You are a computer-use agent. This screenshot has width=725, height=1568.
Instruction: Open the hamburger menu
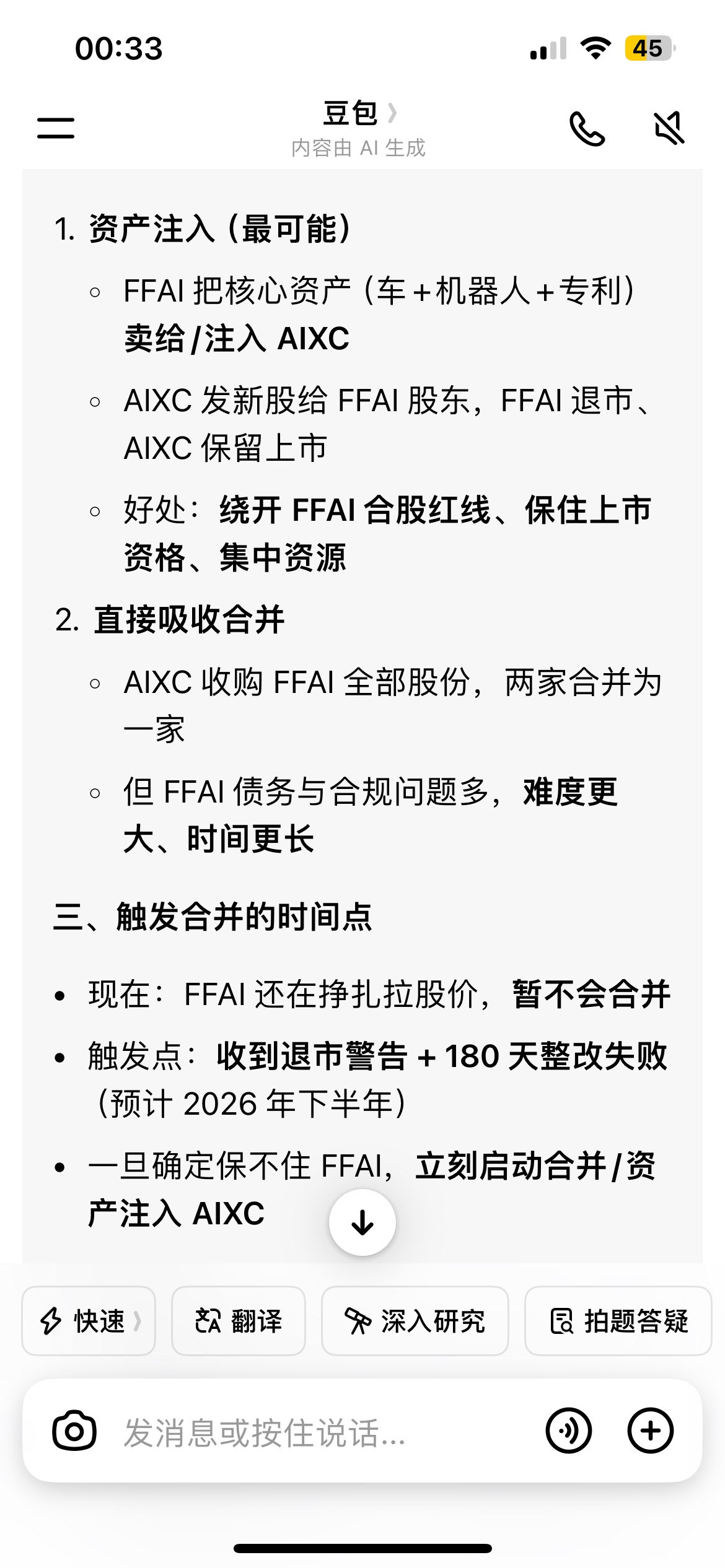pyautogui.click(x=56, y=128)
